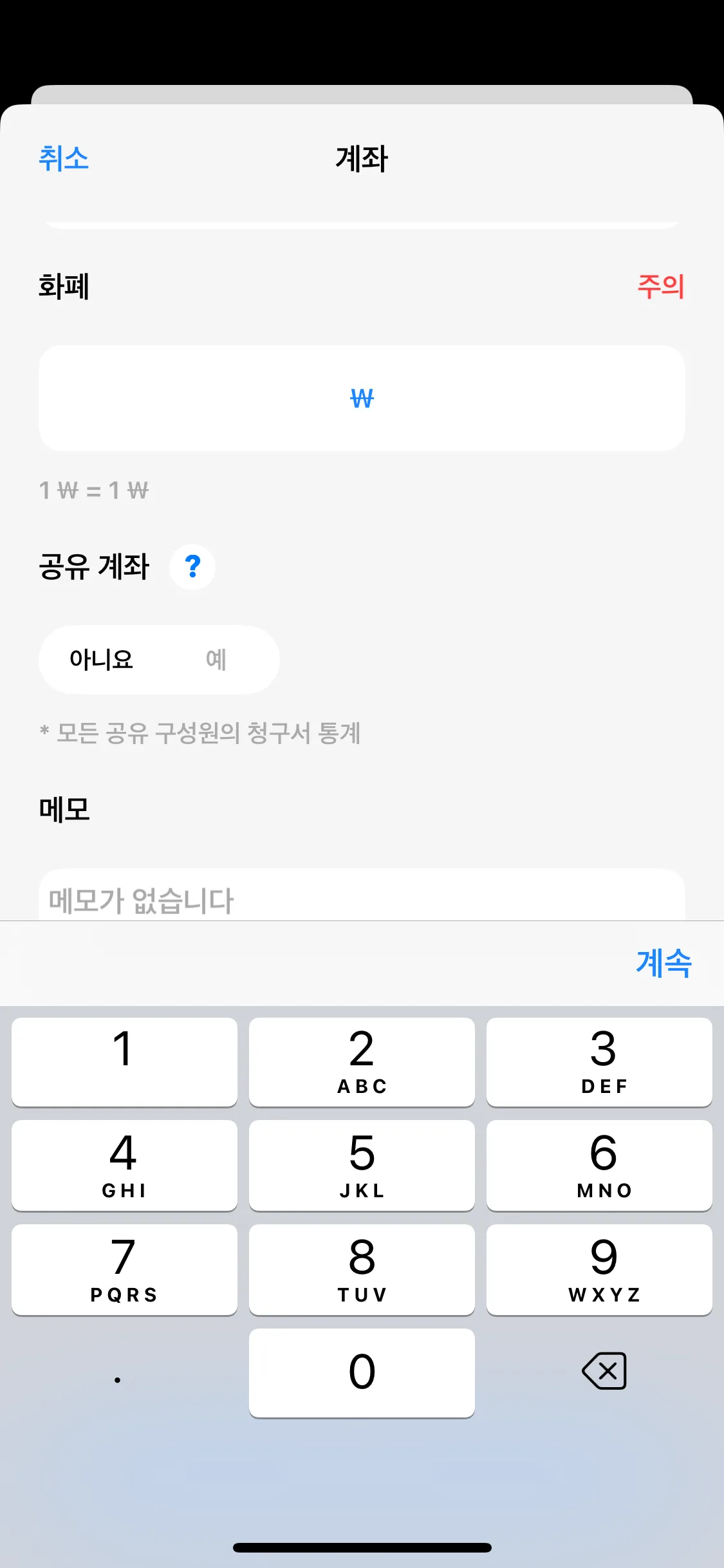This screenshot has width=724, height=1568.
Task: Tap the currency amount entry box
Action: pos(362,398)
